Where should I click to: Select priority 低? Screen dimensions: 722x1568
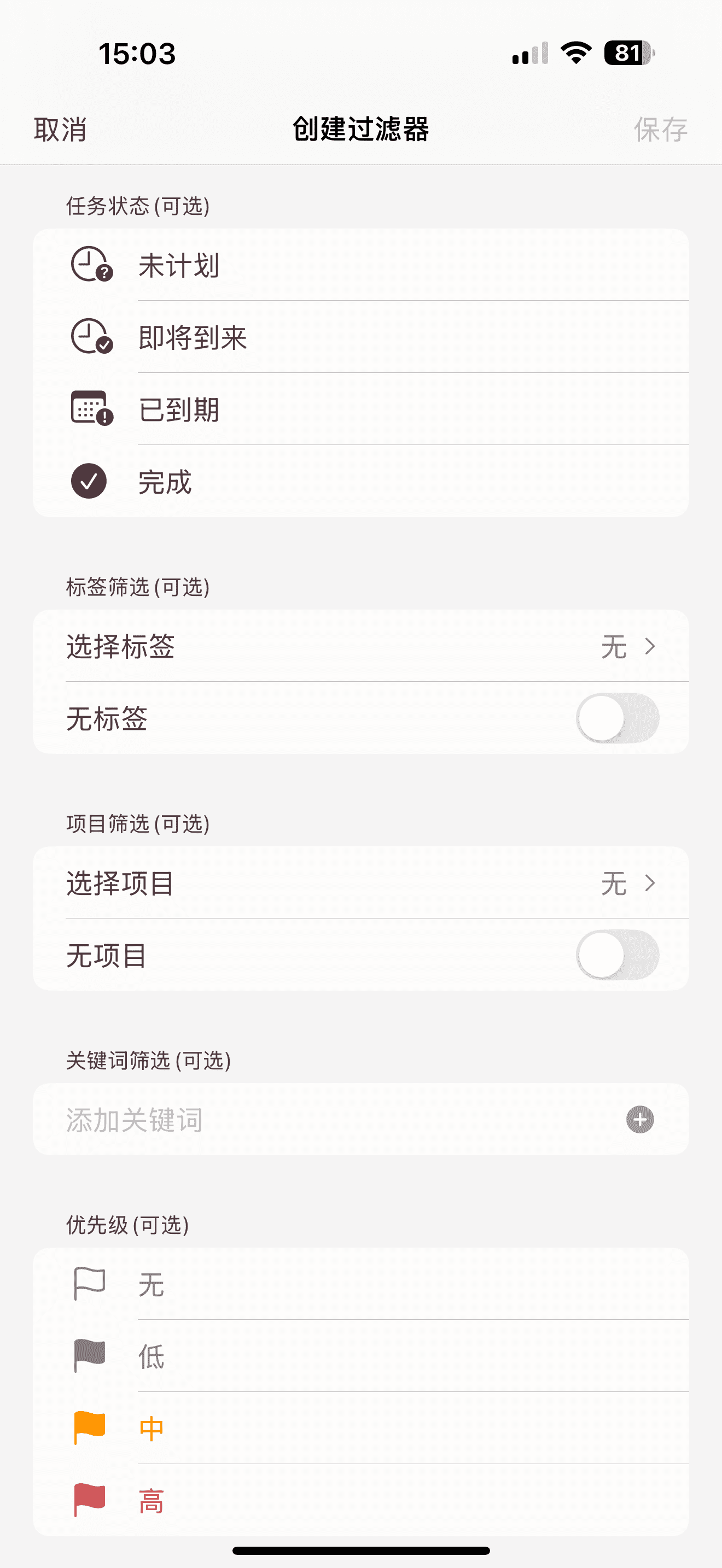pos(360,1356)
